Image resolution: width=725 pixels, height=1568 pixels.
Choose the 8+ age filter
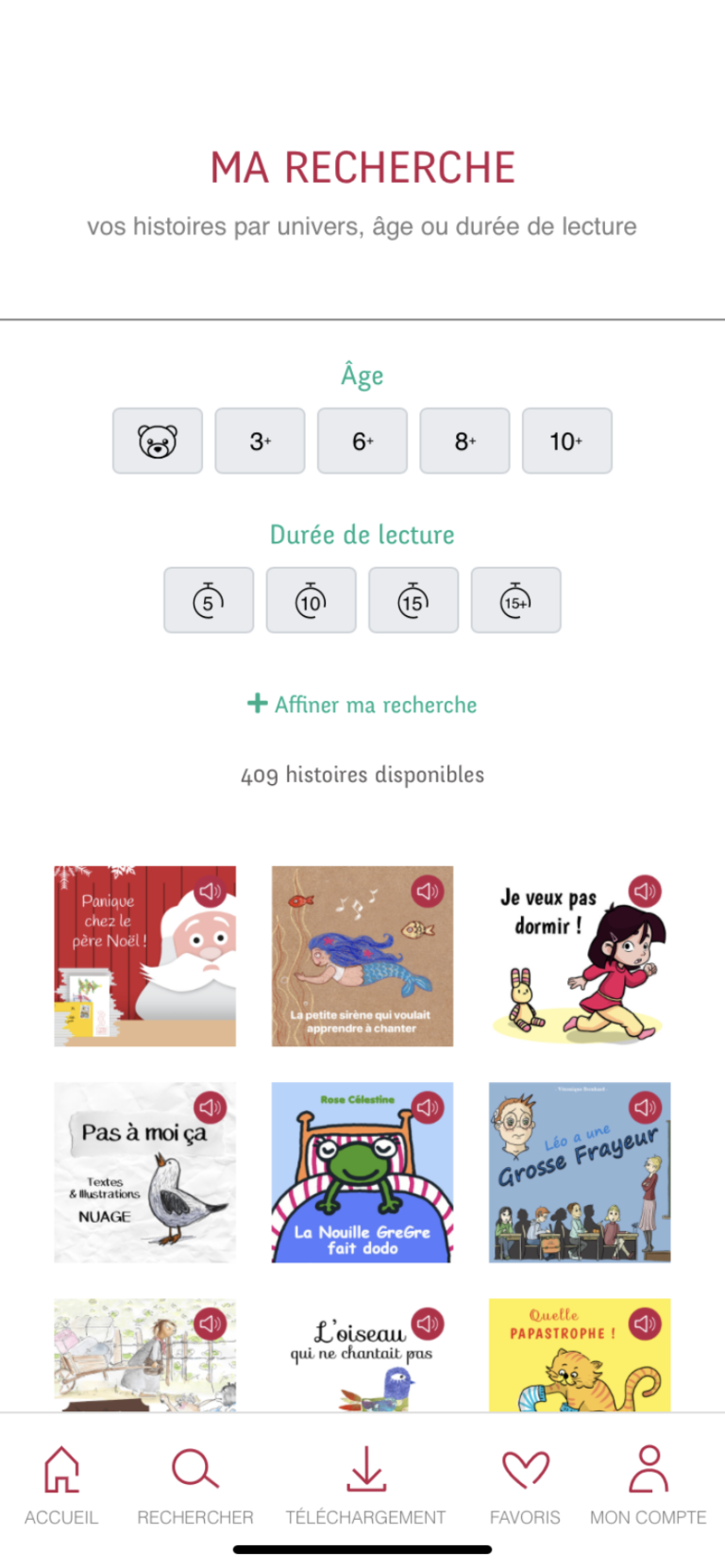click(464, 441)
